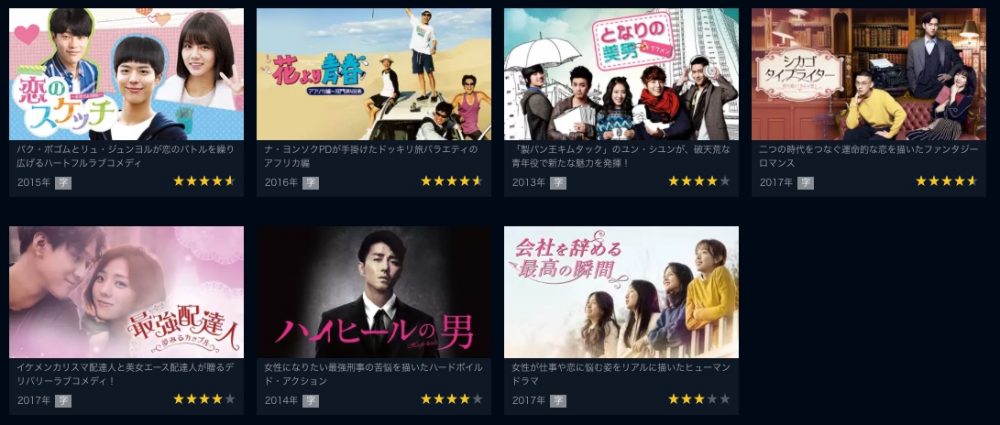Select the となりの美男 drama tile
This screenshot has width=1000, height=425.
(621, 75)
